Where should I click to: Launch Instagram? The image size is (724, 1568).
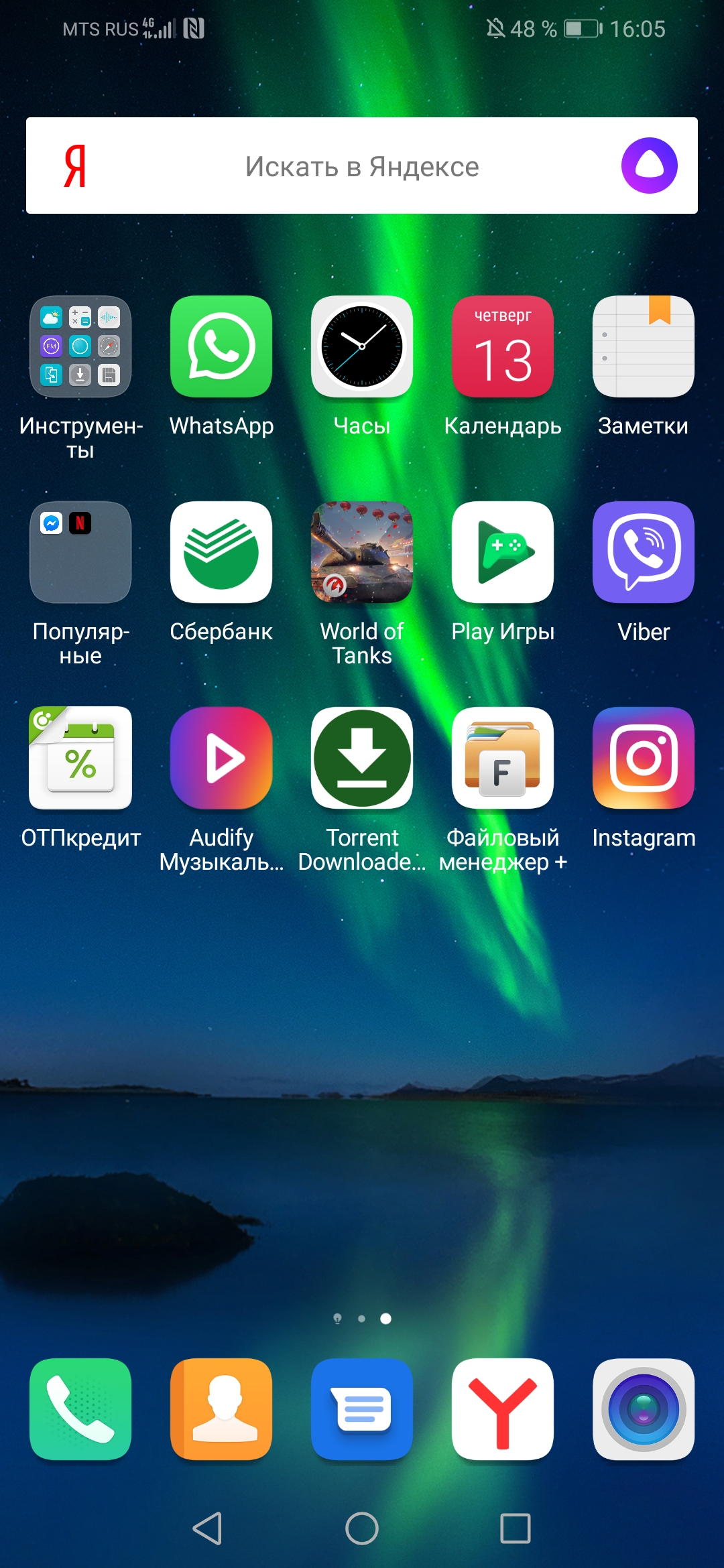[644, 759]
